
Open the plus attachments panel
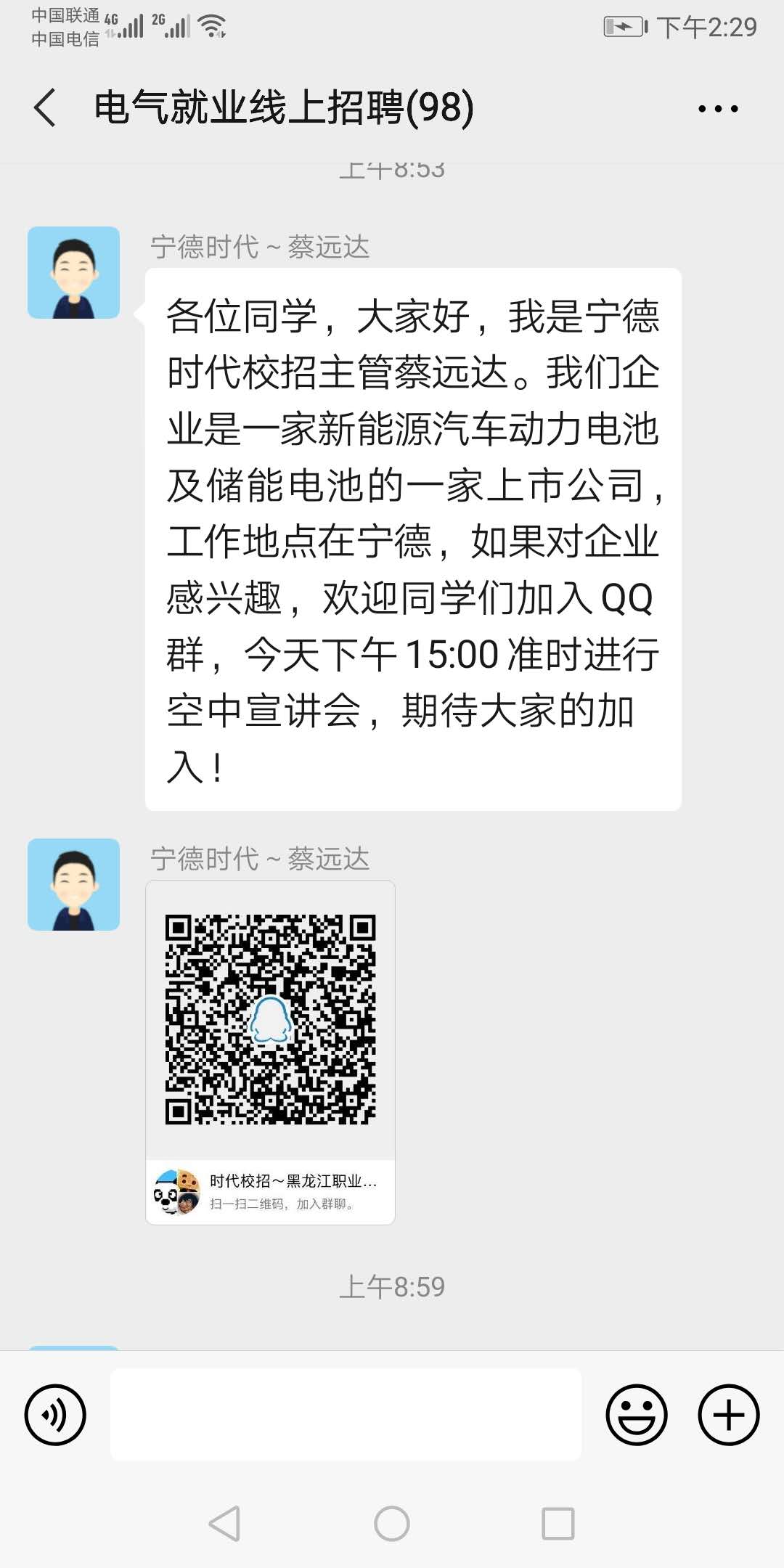click(728, 1415)
